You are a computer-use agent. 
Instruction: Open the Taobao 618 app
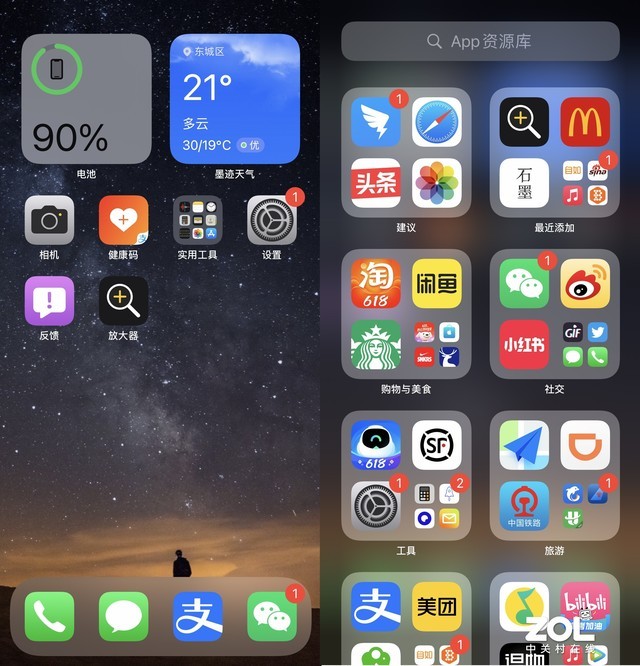(375, 284)
